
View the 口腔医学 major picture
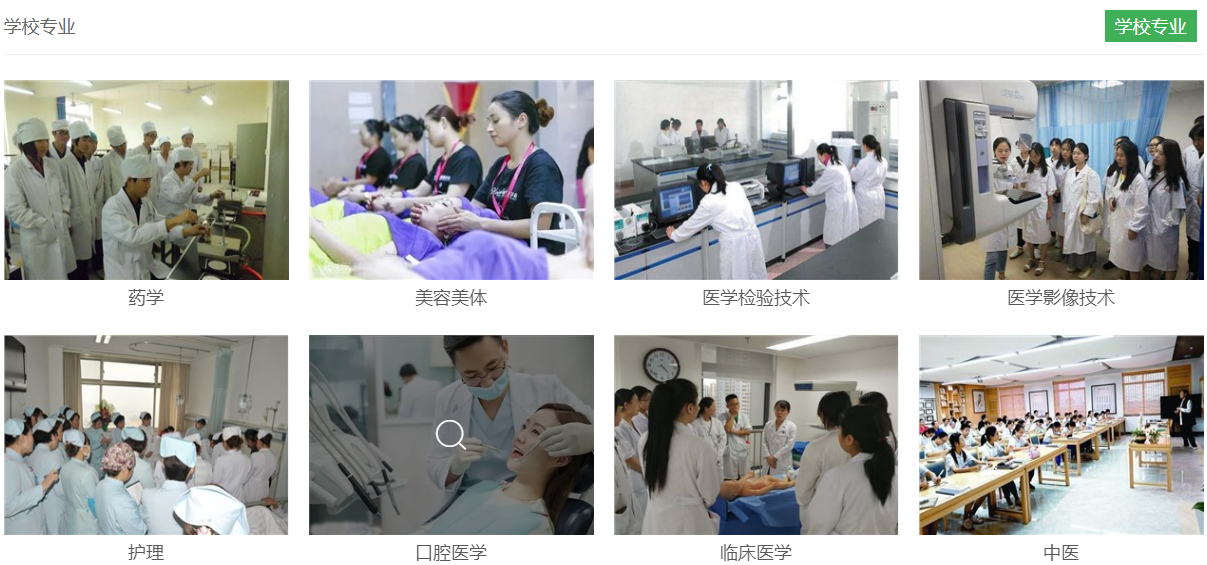click(451, 435)
